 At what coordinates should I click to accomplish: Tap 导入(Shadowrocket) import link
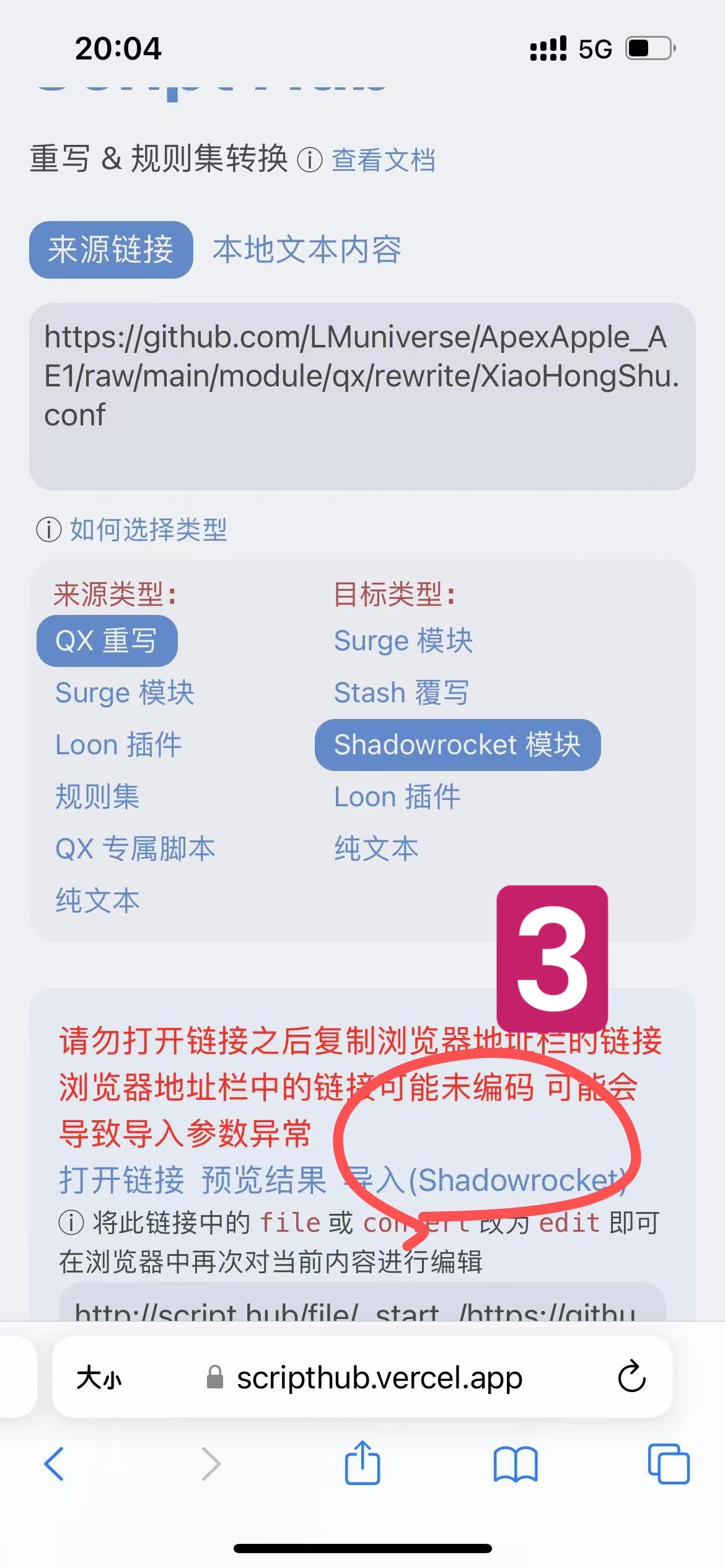coord(486,1180)
